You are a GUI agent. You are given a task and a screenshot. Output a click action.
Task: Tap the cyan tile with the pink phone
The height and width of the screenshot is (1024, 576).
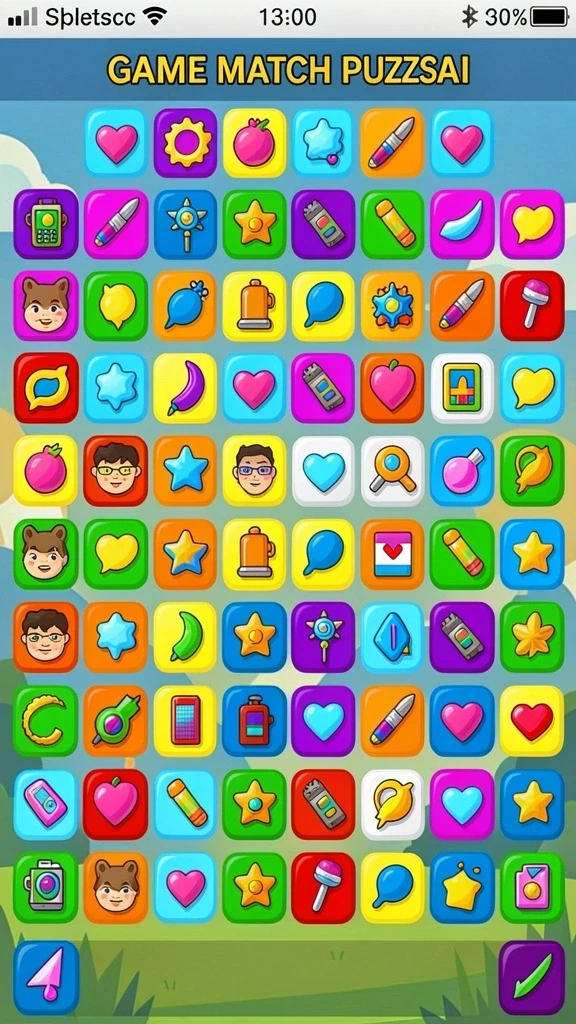[x=46, y=805]
